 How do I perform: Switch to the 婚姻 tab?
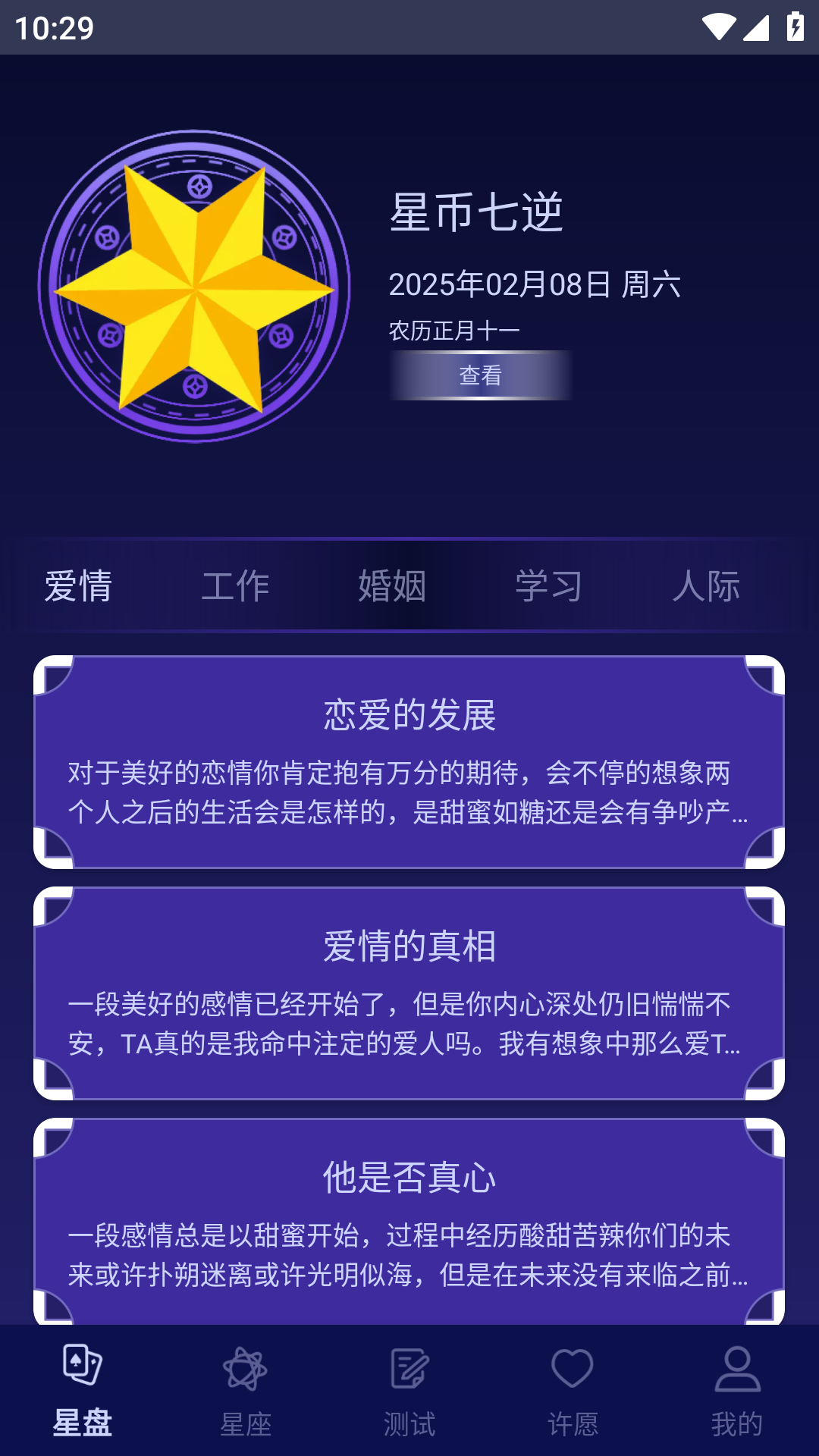392,586
